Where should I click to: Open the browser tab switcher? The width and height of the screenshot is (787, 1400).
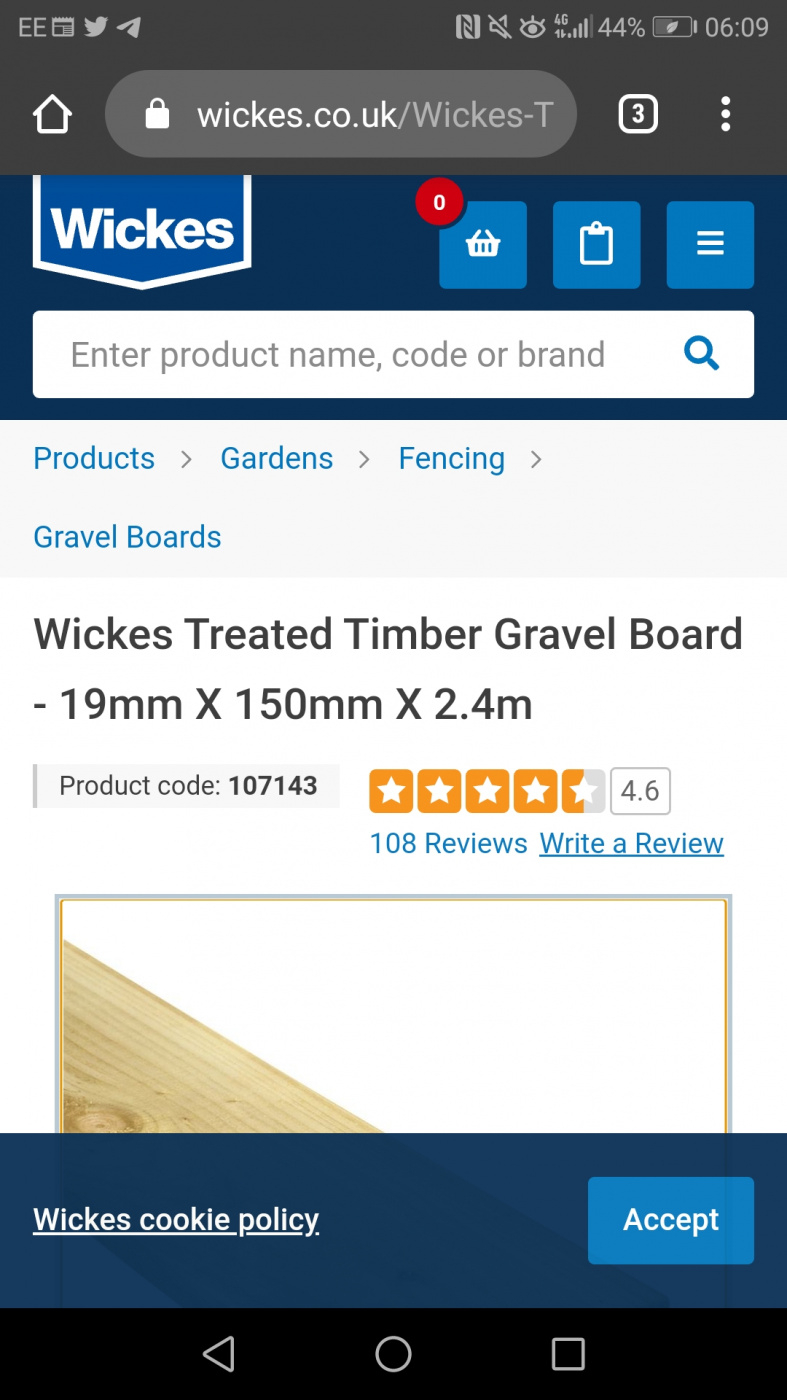[x=638, y=115]
